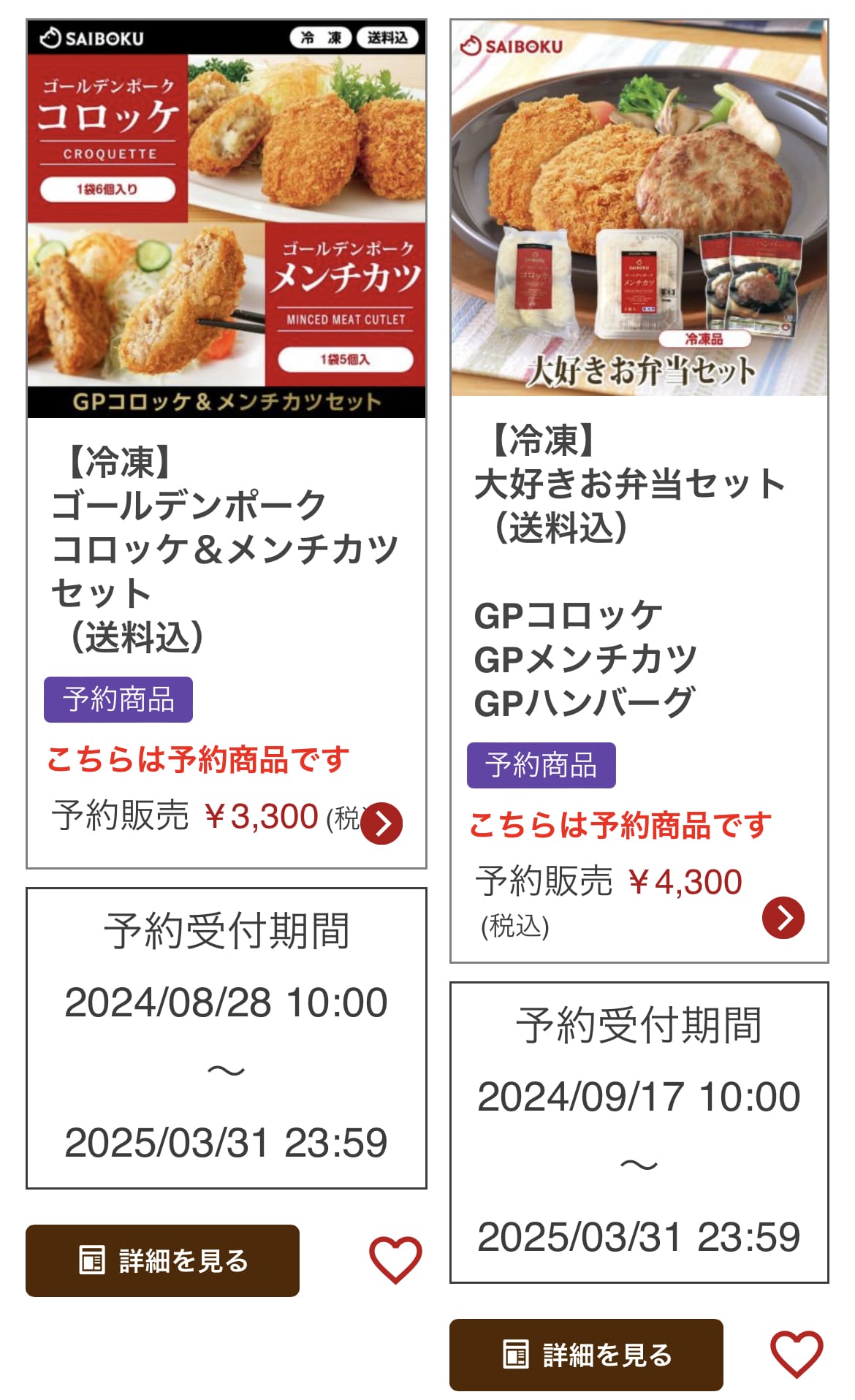The width and height of the screenshot is (855, 1400).
Task: Tap the red arrow beside ¥4,300
Action: (x=783, y=918)
